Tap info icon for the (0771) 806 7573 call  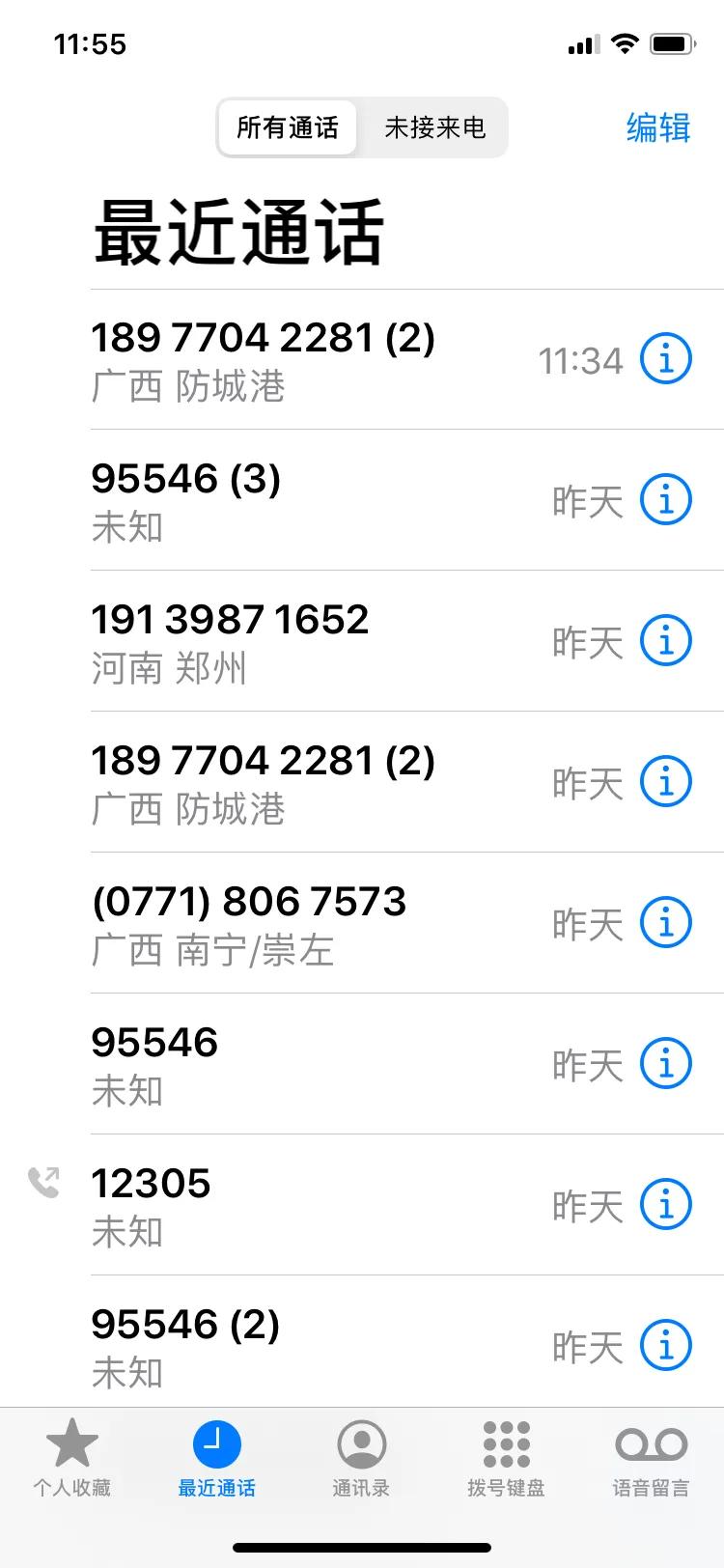pos(665,922)
